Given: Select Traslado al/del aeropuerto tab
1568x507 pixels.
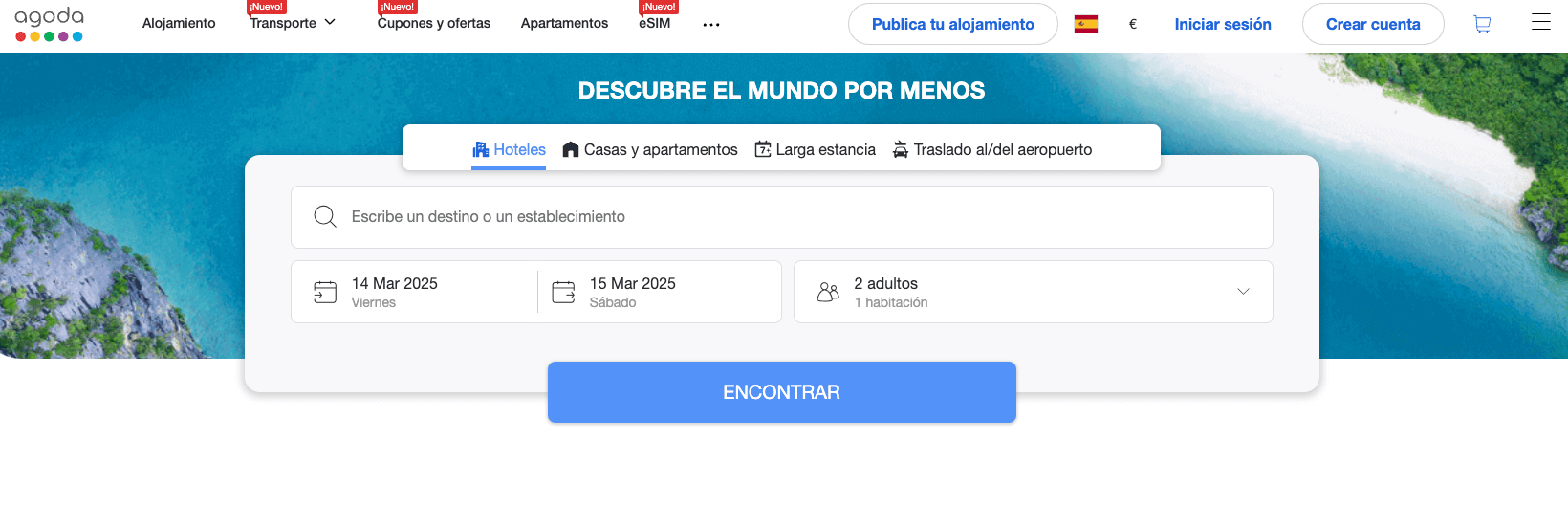Looking at the screenshot, I should click(991, 149).
